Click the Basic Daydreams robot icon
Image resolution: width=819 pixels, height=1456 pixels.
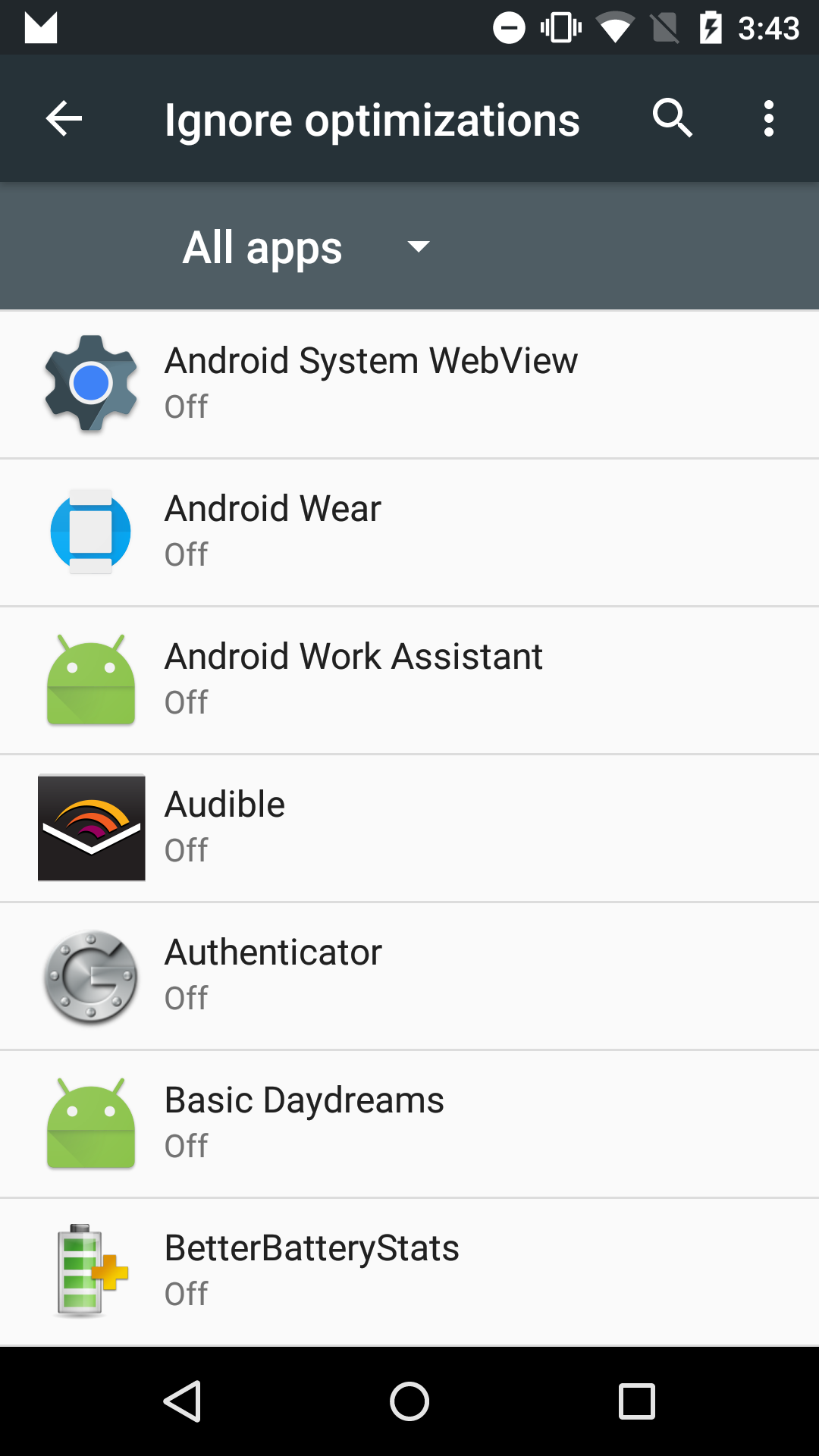89,1122
